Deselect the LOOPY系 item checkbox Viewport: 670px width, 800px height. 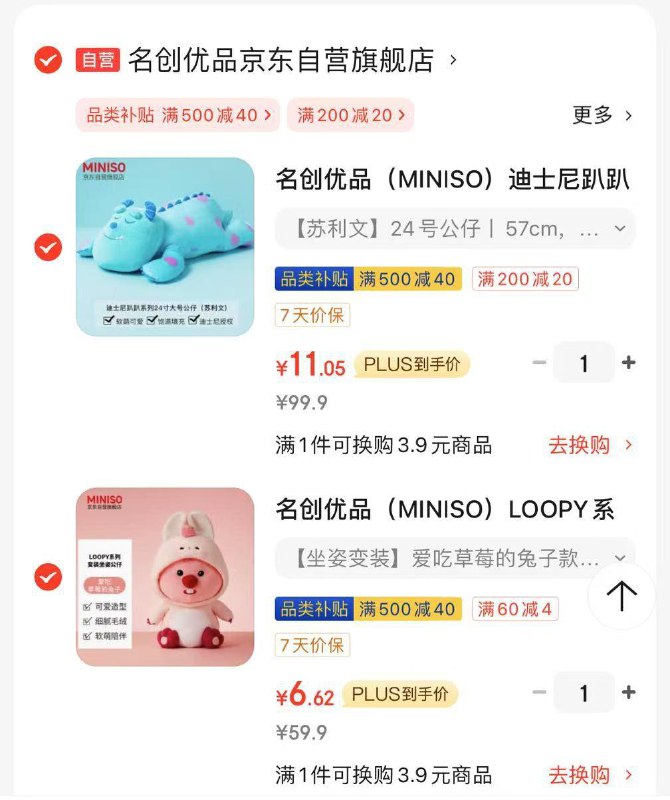tap(48, 577)
